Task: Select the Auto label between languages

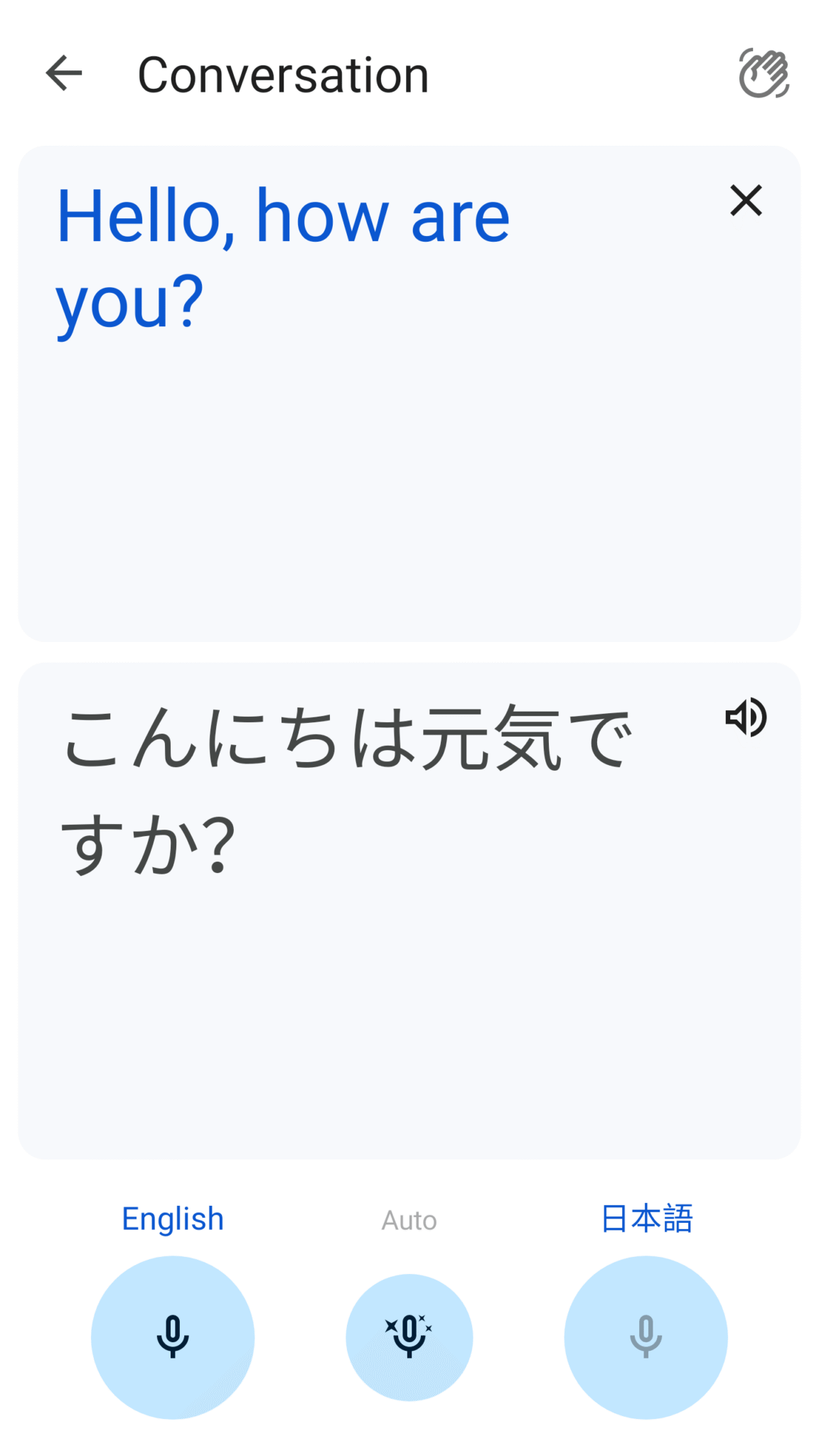Action: pyautogui.click(x=409, y=1219)
